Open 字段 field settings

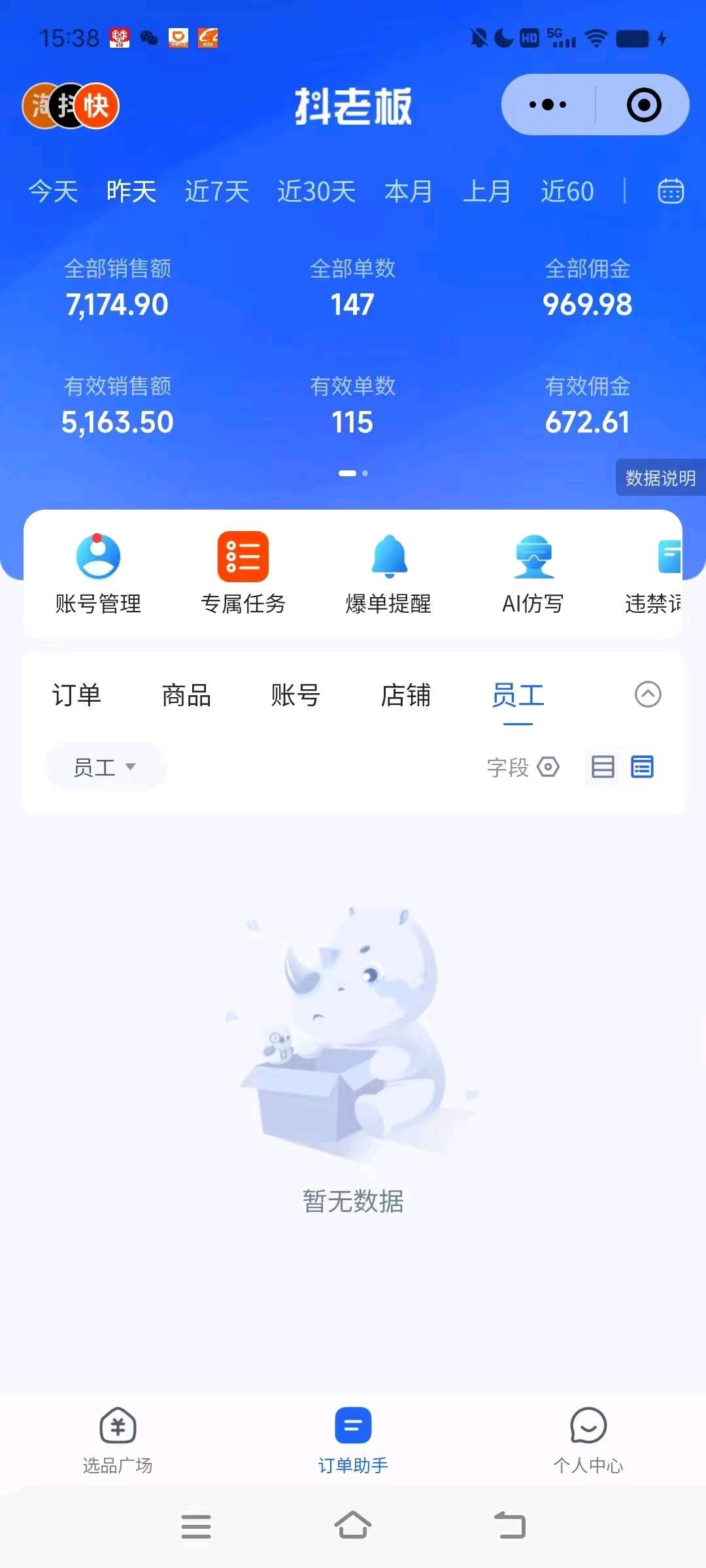coord(522,767)
